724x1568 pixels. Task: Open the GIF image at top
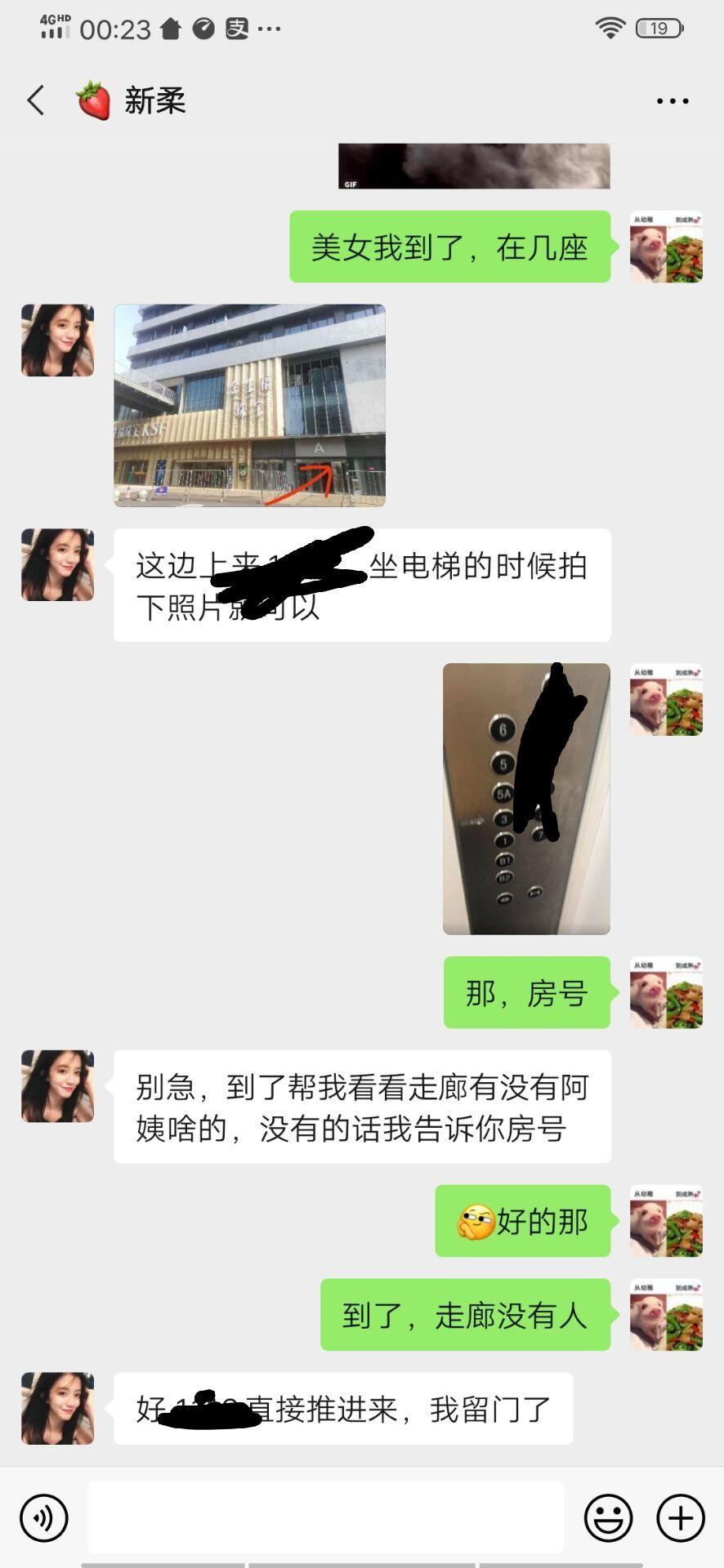474,166
